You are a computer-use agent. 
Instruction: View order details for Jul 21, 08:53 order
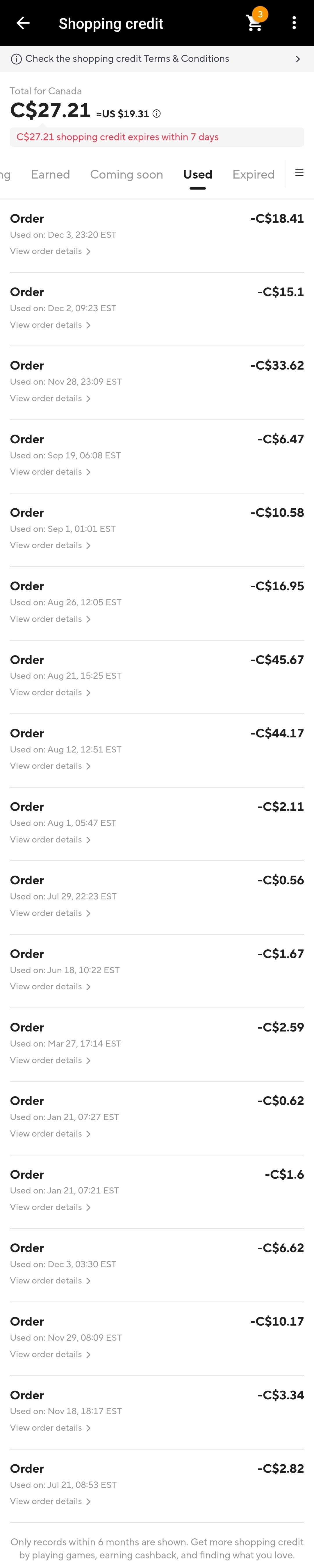coord(50,1502)
